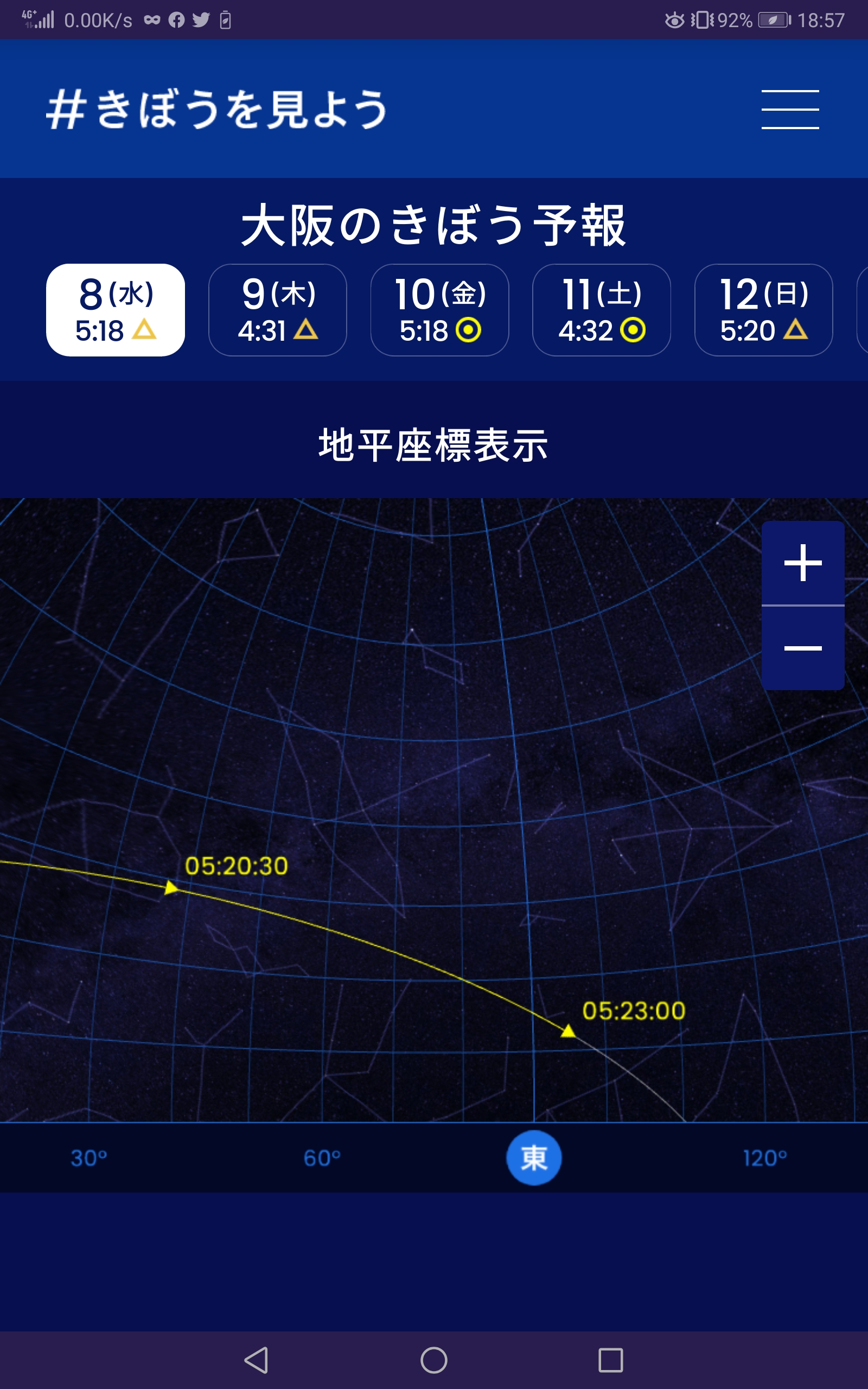Show the 12 (日) 5:20 forecast

click(763, 310)
